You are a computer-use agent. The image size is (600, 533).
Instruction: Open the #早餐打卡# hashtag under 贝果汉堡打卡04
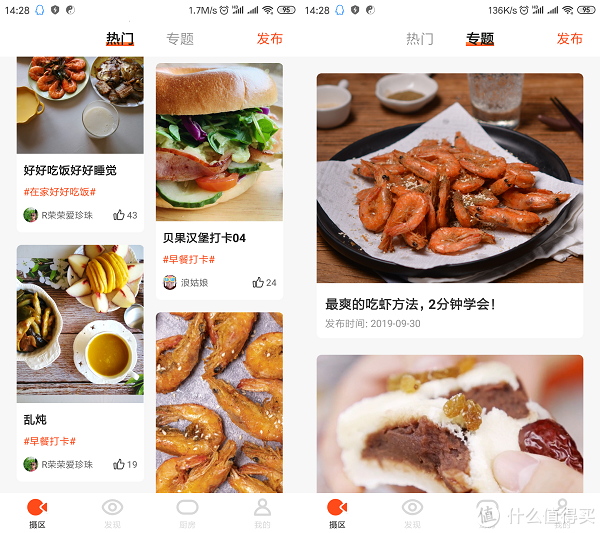point(189,260)
